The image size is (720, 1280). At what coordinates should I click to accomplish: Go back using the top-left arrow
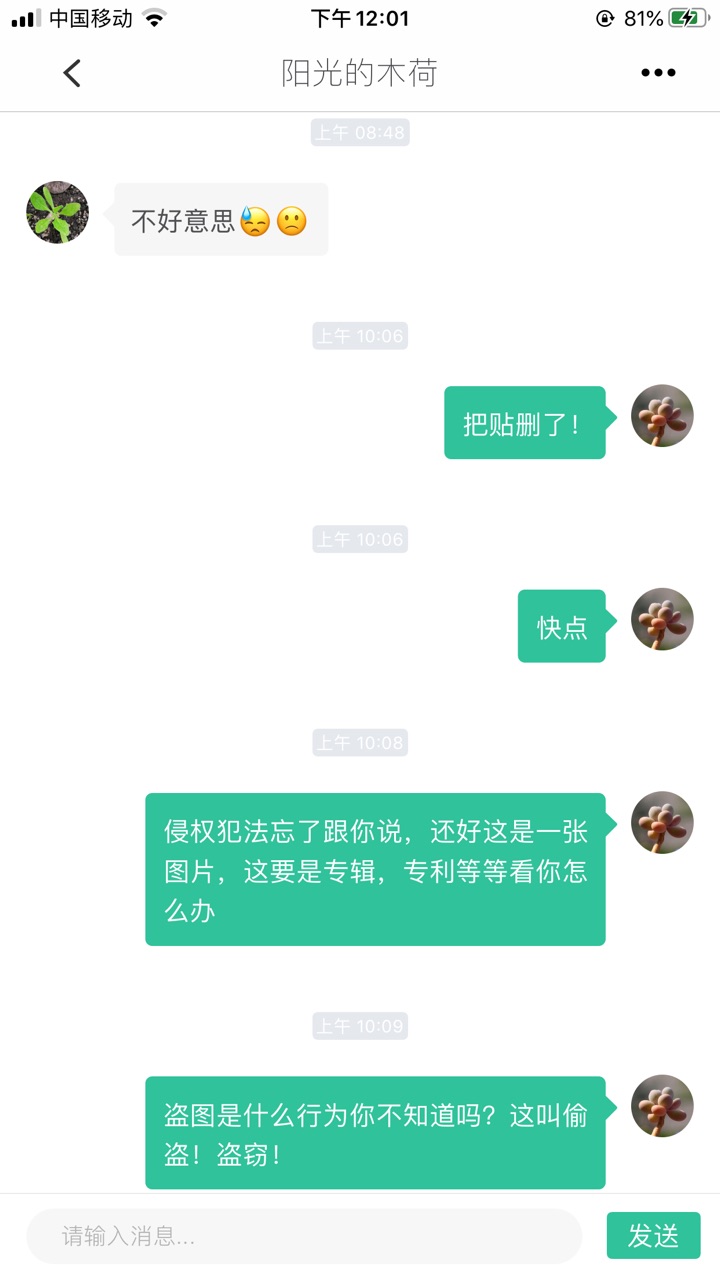pyautogui.click(x=71, y=73)
